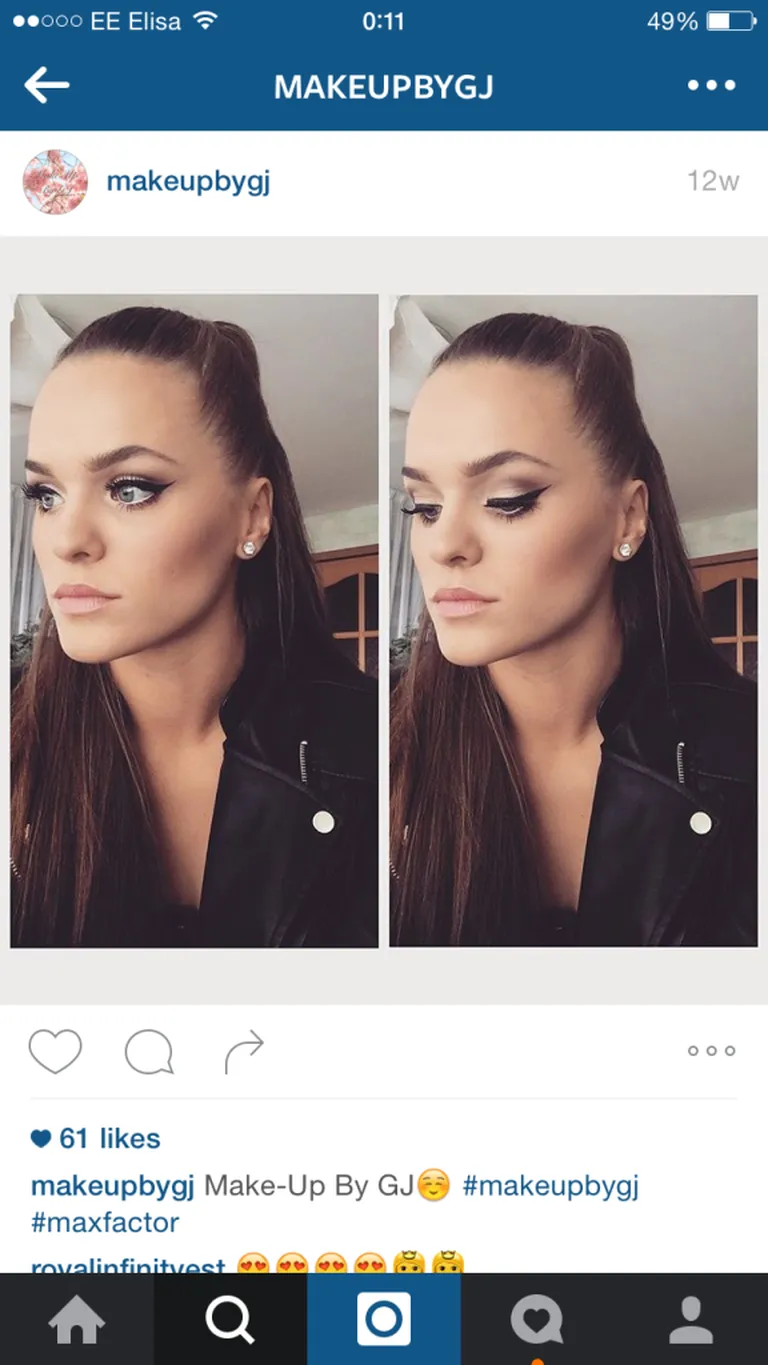
Task: Open the post photo
Action: pos(384,620)
